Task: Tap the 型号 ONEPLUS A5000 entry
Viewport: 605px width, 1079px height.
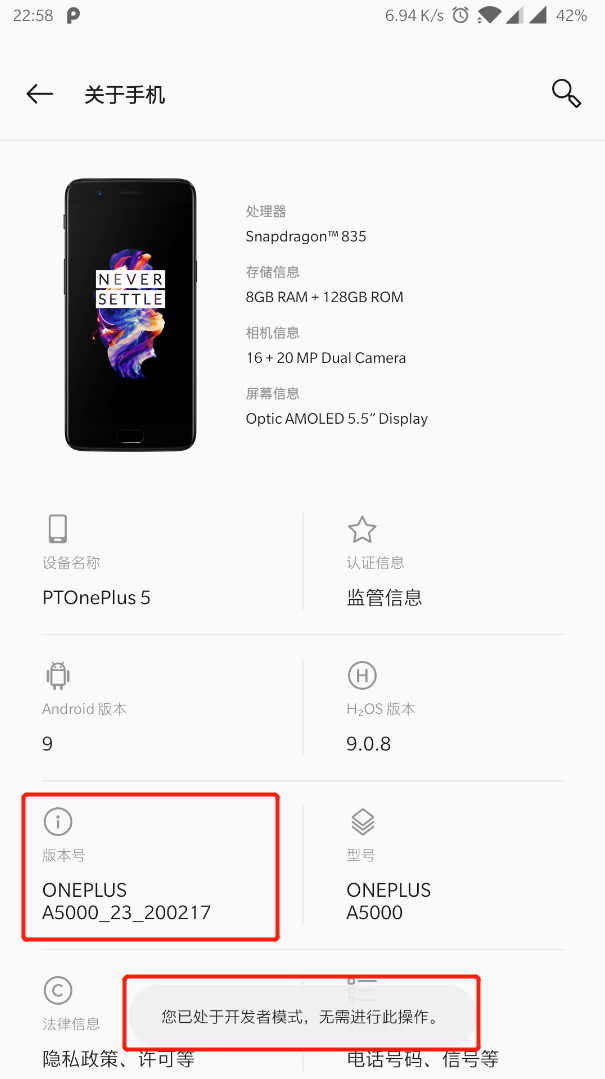Action: tap(440, 868)
